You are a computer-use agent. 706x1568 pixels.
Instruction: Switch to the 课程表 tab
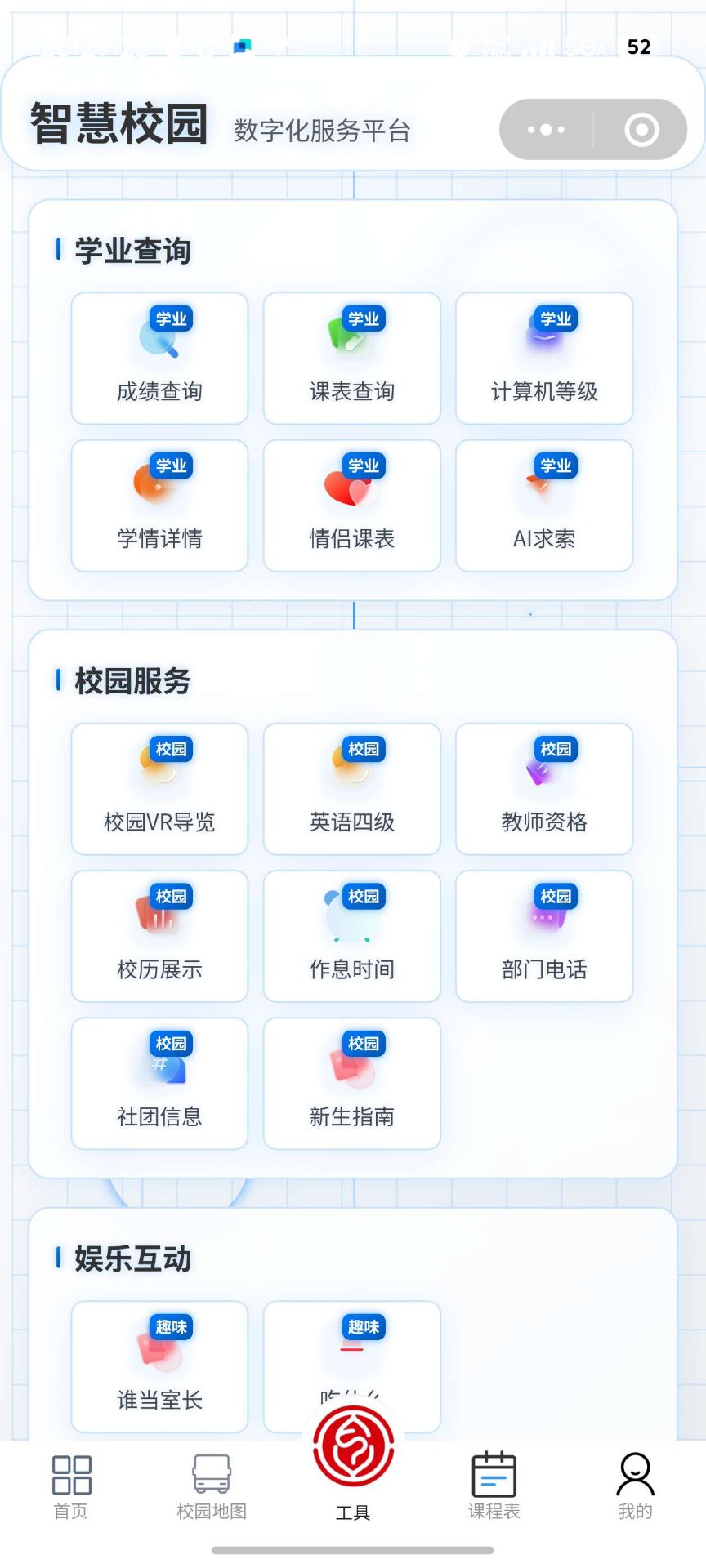click(494, 1486)
